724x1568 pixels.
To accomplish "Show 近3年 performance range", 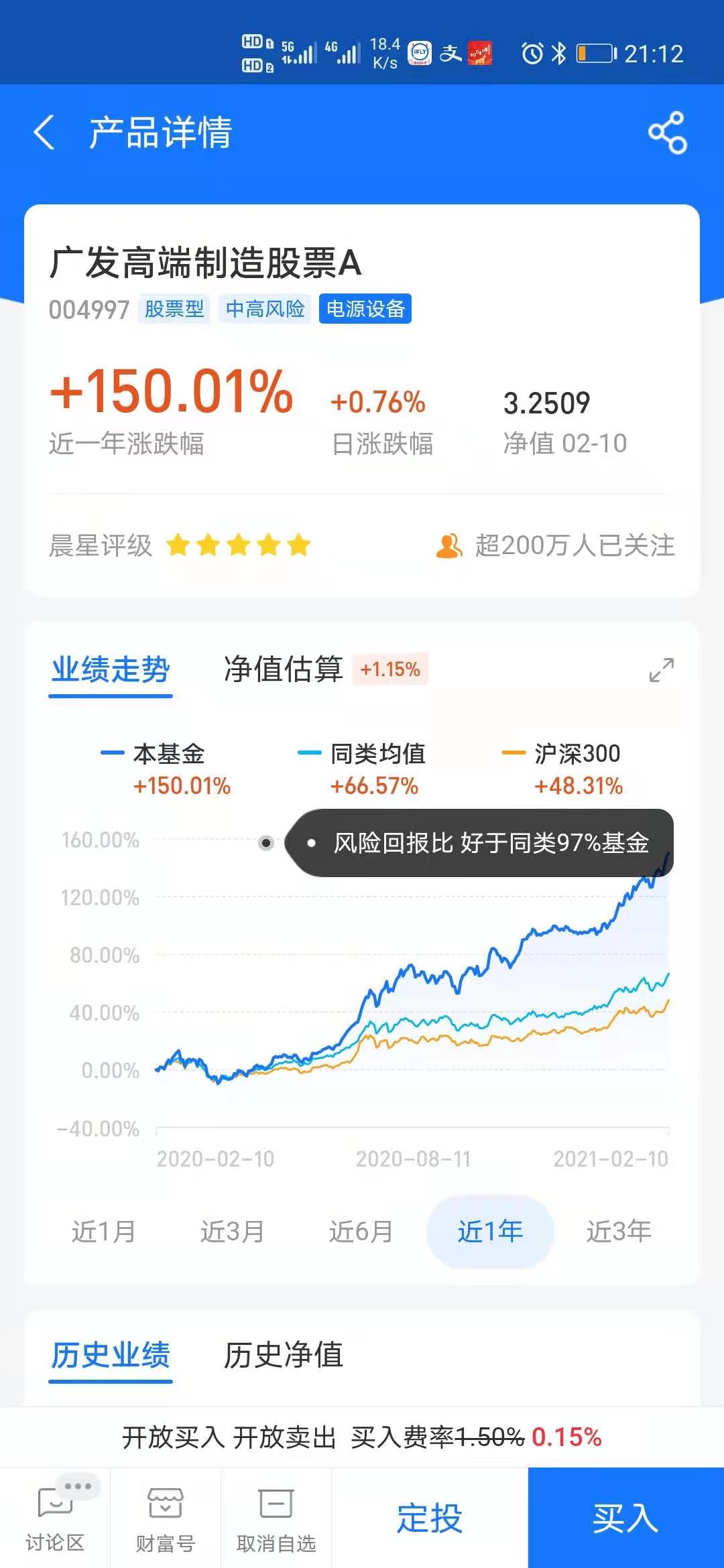I will click(x=619, y=1232).
